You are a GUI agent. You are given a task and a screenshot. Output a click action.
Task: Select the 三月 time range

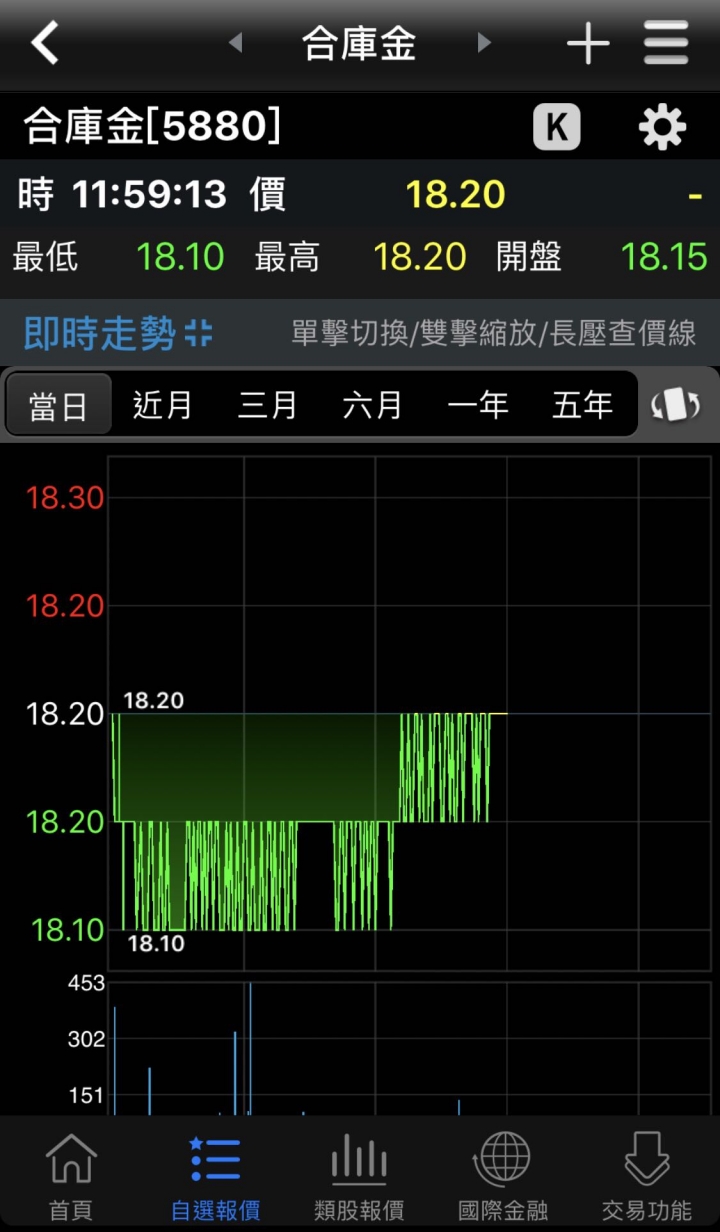(268, 405)
